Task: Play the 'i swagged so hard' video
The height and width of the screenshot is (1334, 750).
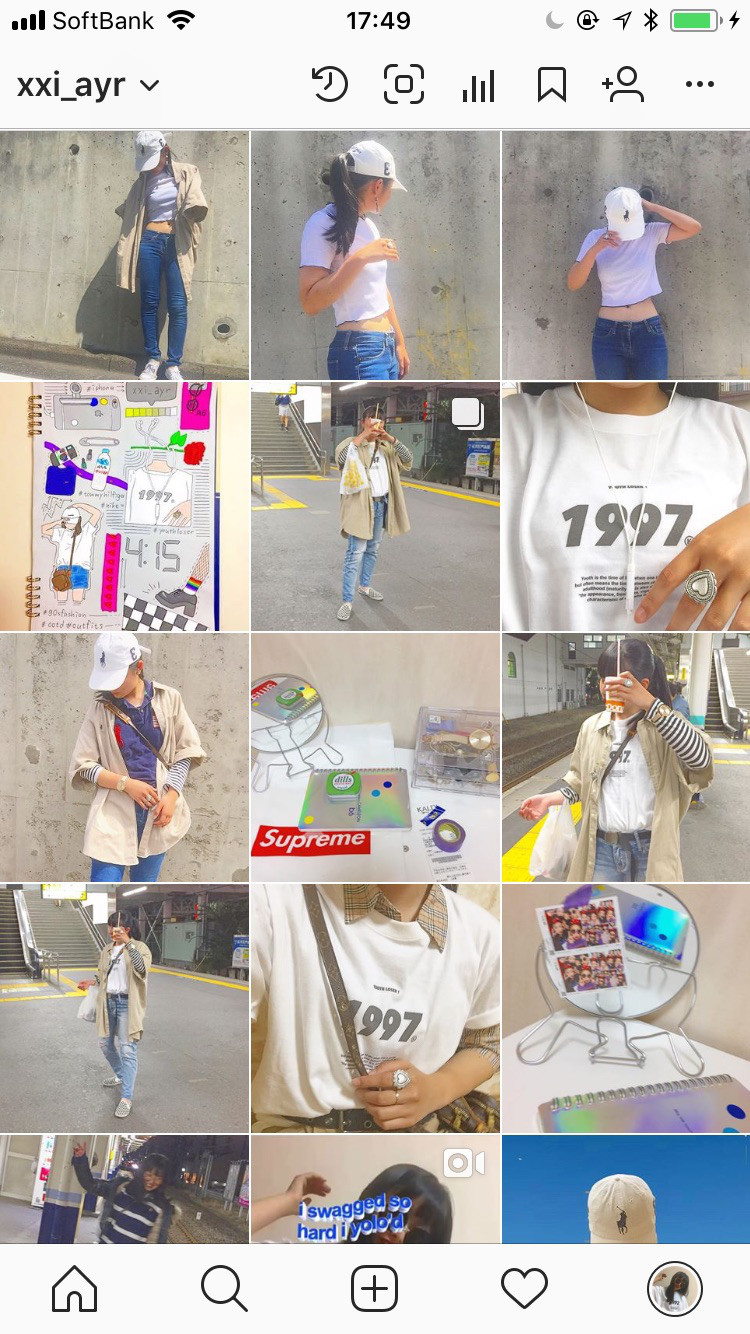Action: pyautogui.click(x=375, y=1188)
